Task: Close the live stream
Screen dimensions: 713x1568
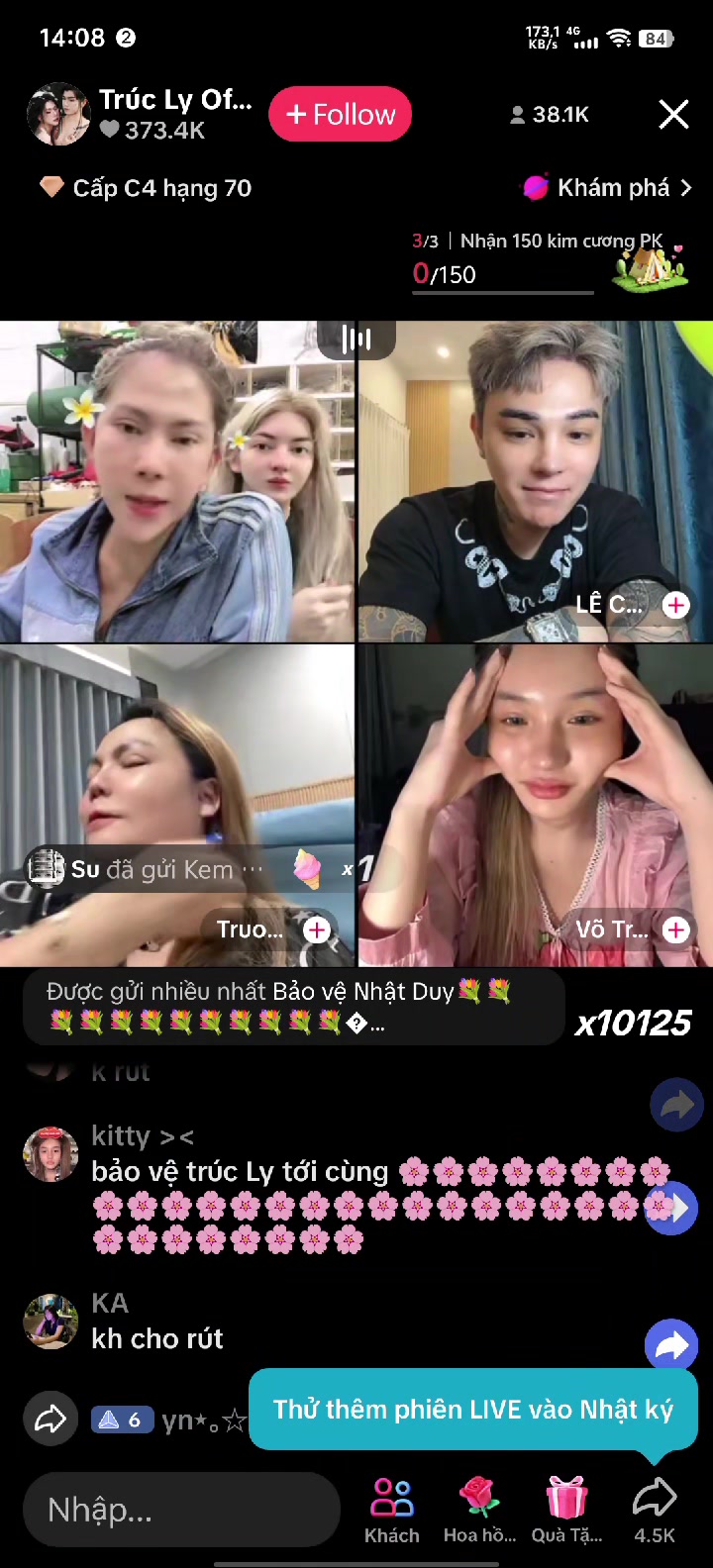Action: pos(673,115)
